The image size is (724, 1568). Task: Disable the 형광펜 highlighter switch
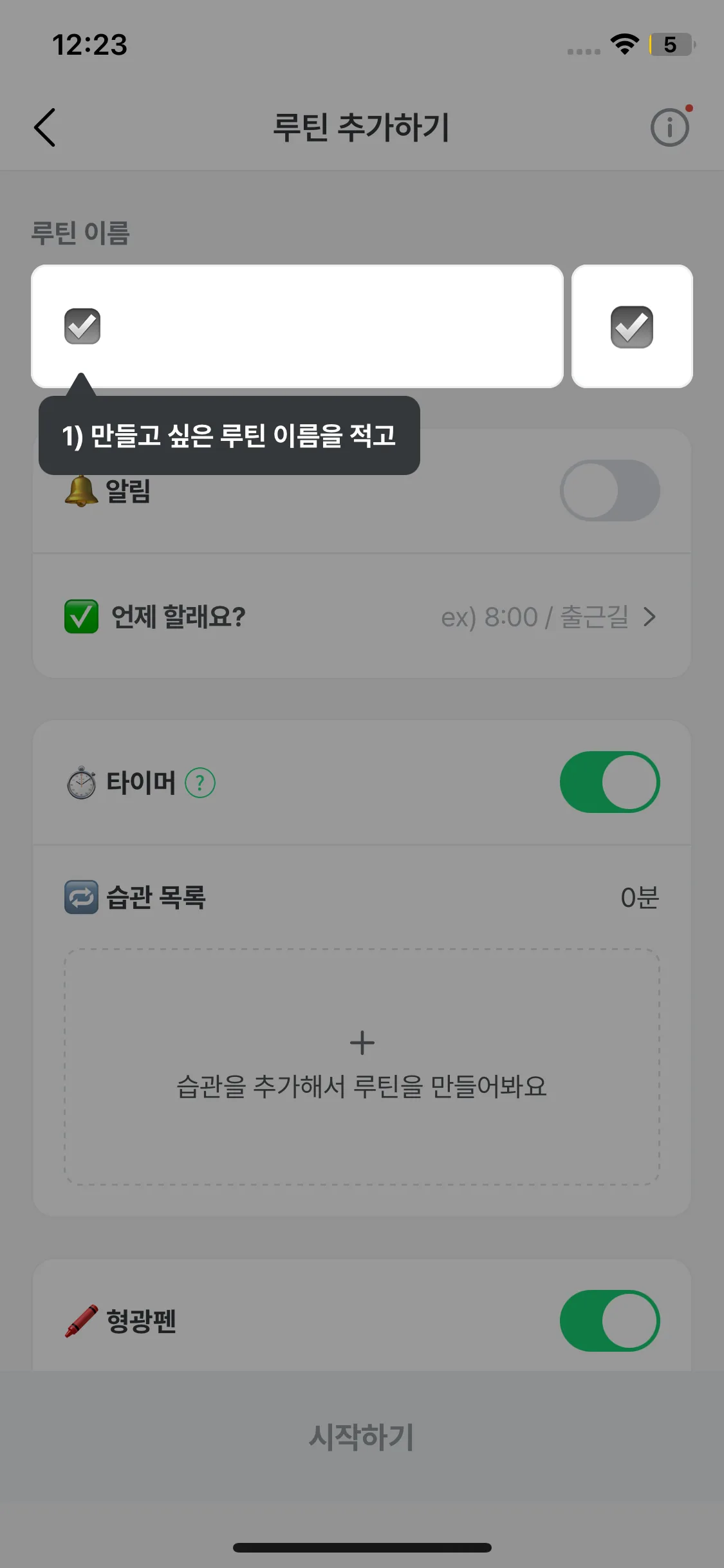point(610,1321)
